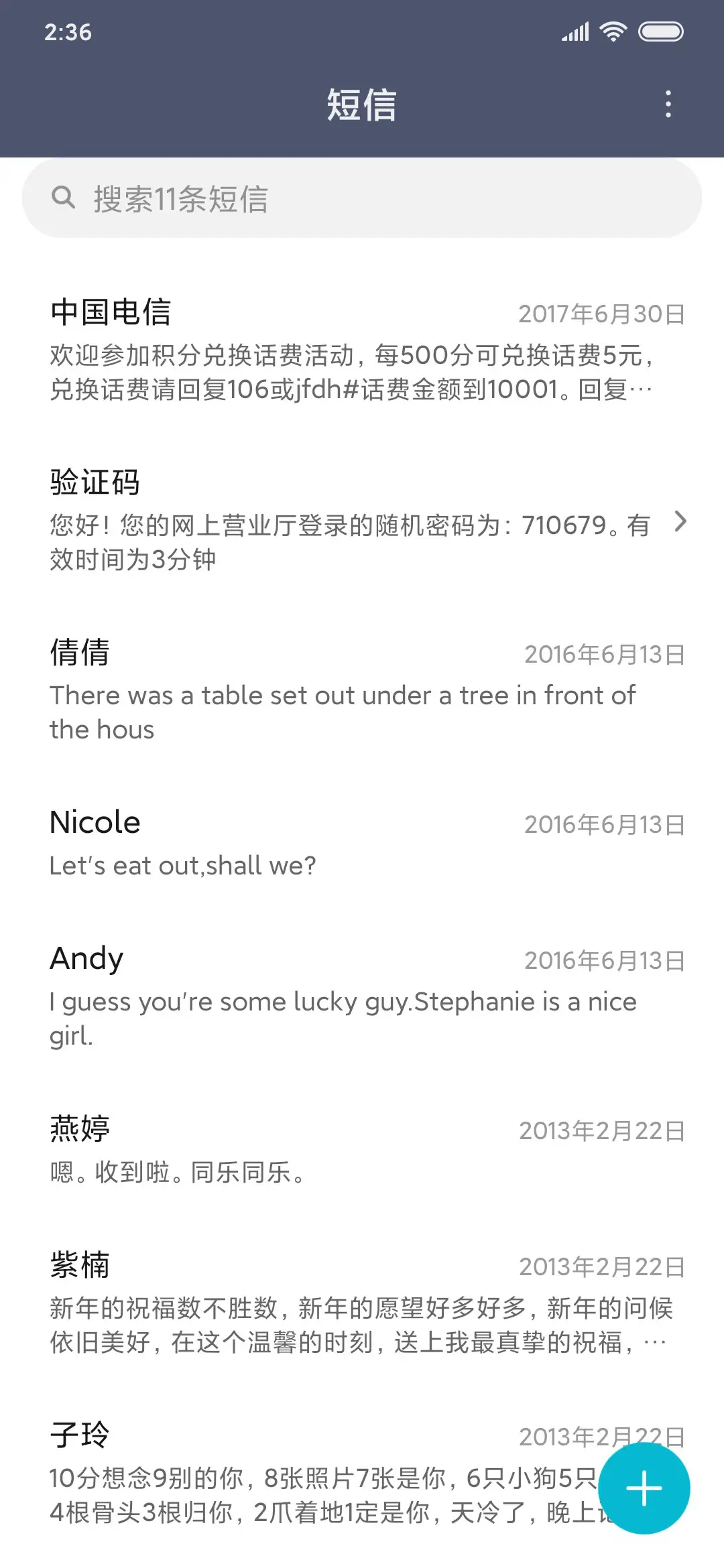Tap the search field labeled 搜索11条短信
The image size is (724, 1568).
pyautogui.click(x=362, y=198)
